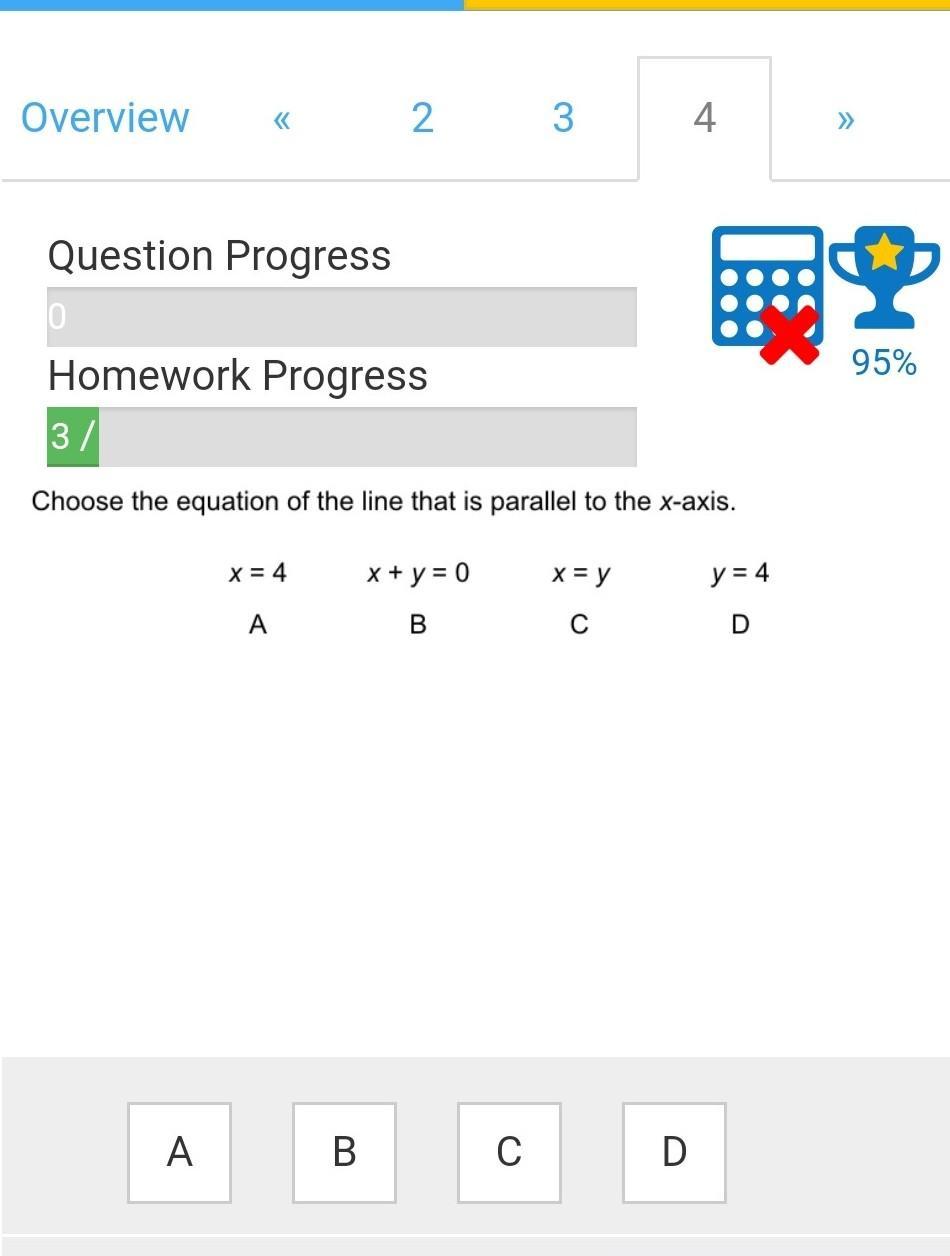Choose answer D
Viewport: 950px width, 1256px height.
(x=674, y=1152)
